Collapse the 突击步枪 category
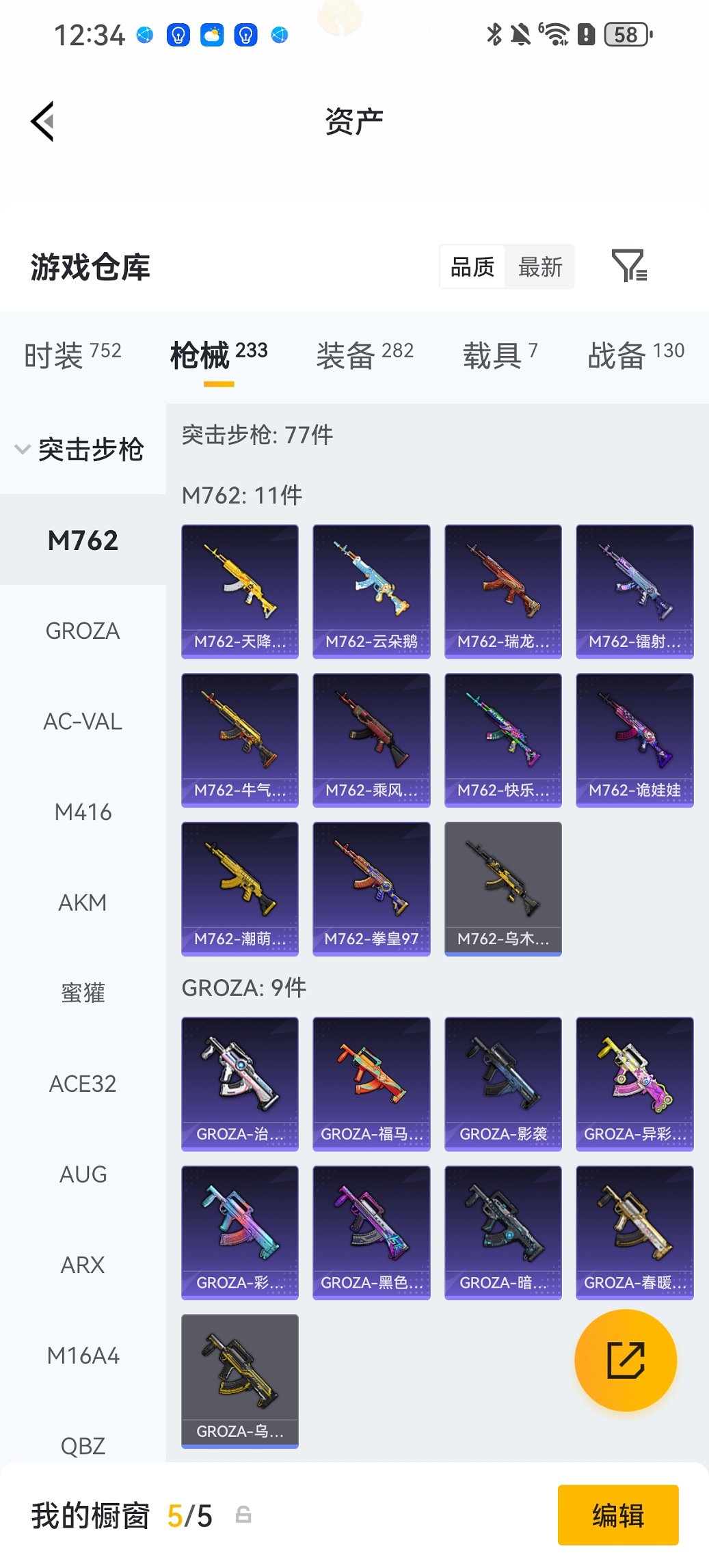The image size is (709, 1568). [79, 450]
